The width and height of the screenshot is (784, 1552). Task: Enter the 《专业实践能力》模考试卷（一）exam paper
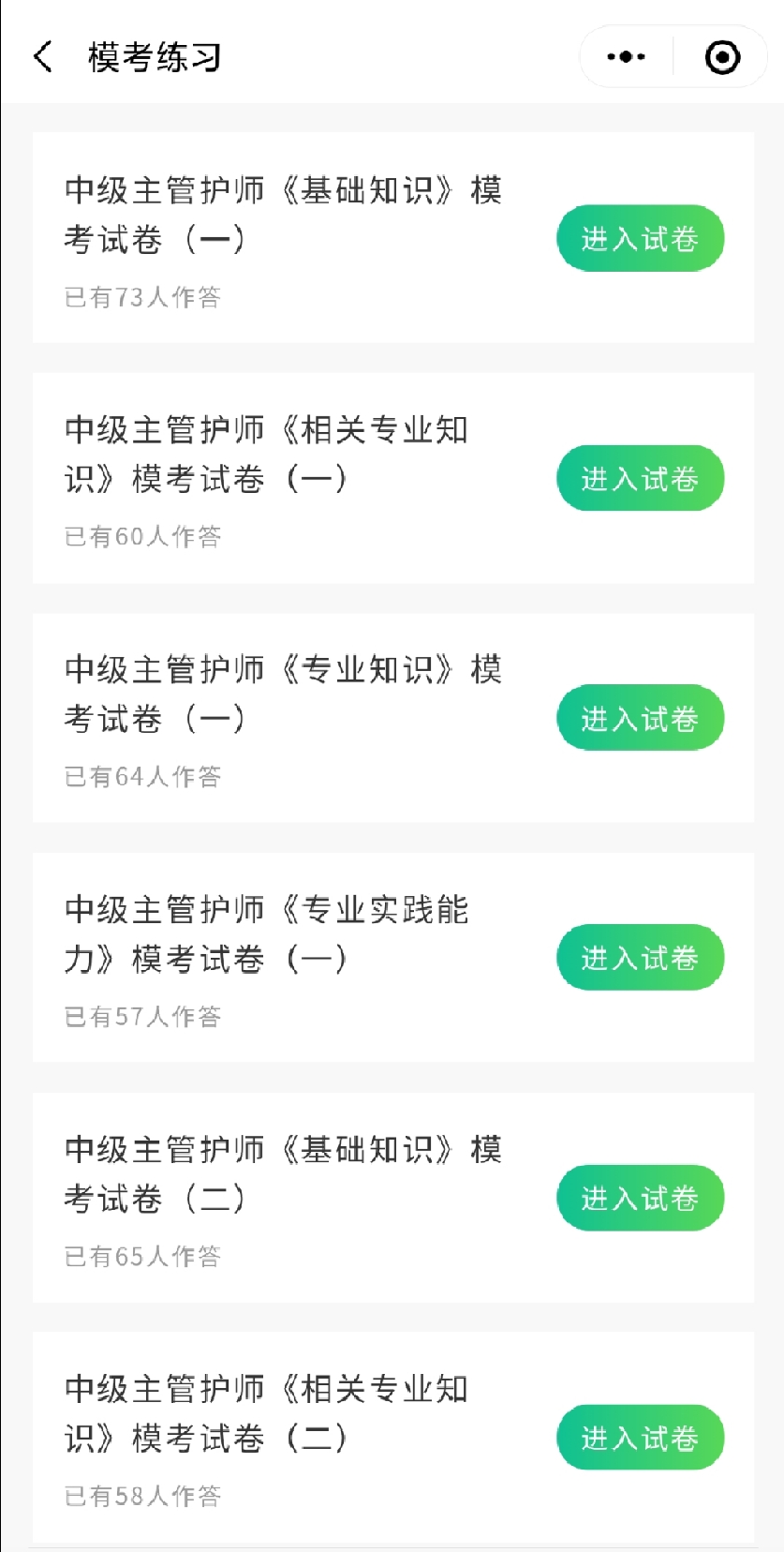[640, 957]
